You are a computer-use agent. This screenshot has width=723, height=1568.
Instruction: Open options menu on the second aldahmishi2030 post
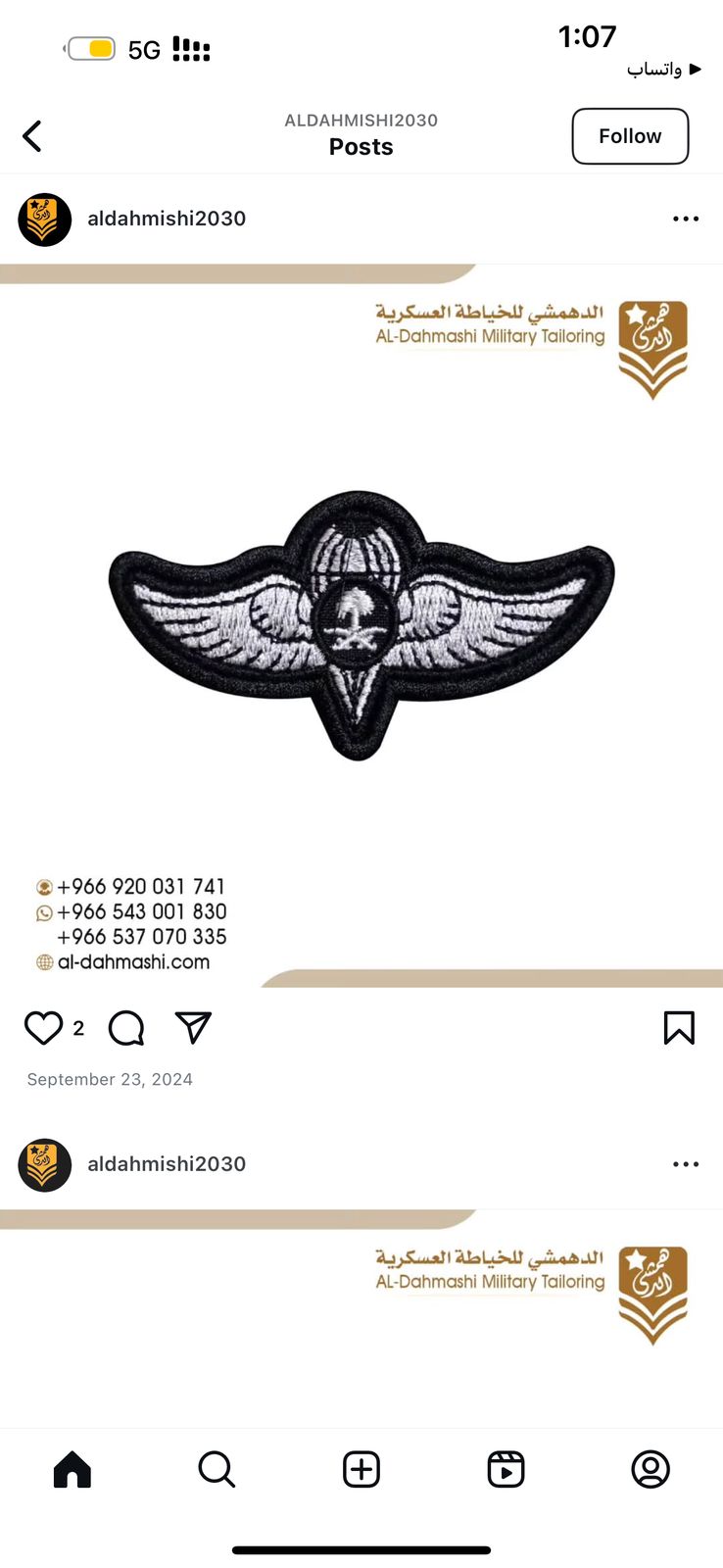pyautogui.click(x=686, y=1164)
